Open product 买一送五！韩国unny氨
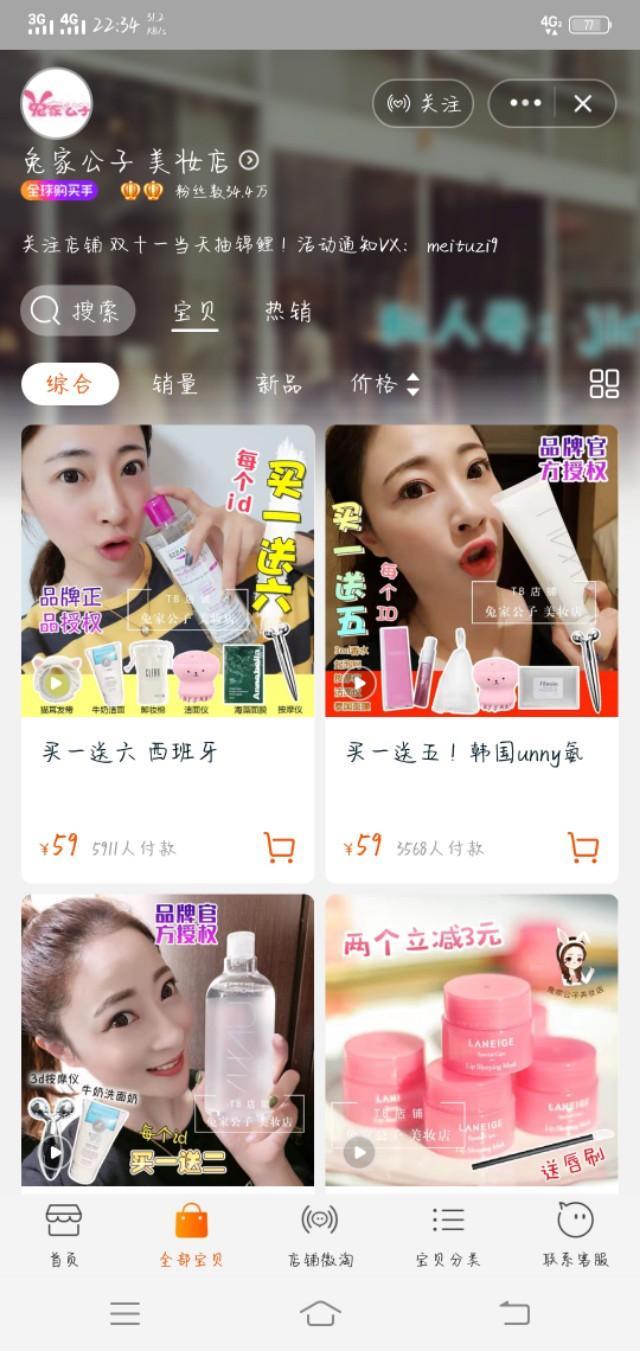Viewport: 640px width, 1351px height. (x=471, y=570)
